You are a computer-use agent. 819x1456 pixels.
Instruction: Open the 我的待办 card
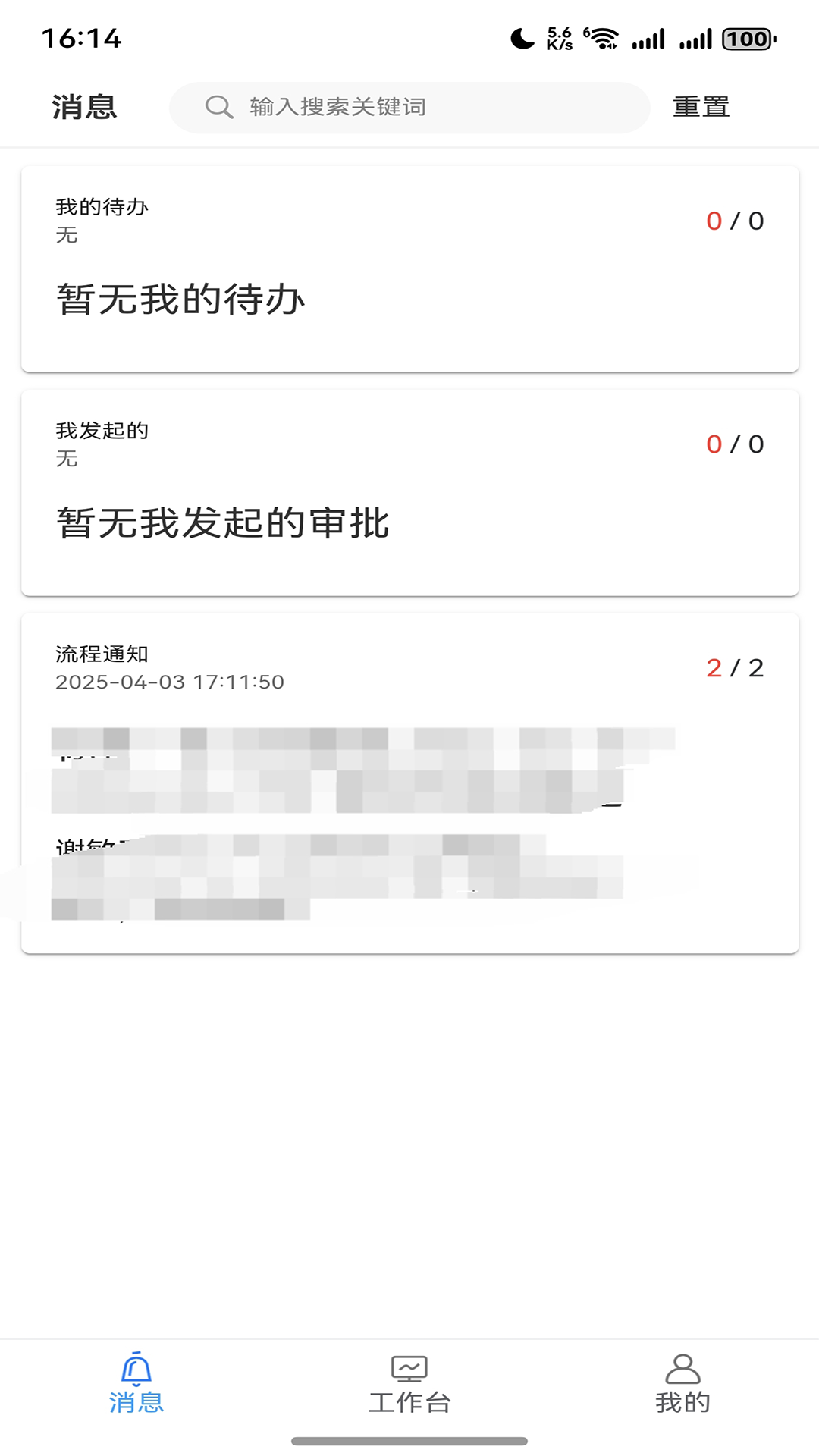click(409, 265)
